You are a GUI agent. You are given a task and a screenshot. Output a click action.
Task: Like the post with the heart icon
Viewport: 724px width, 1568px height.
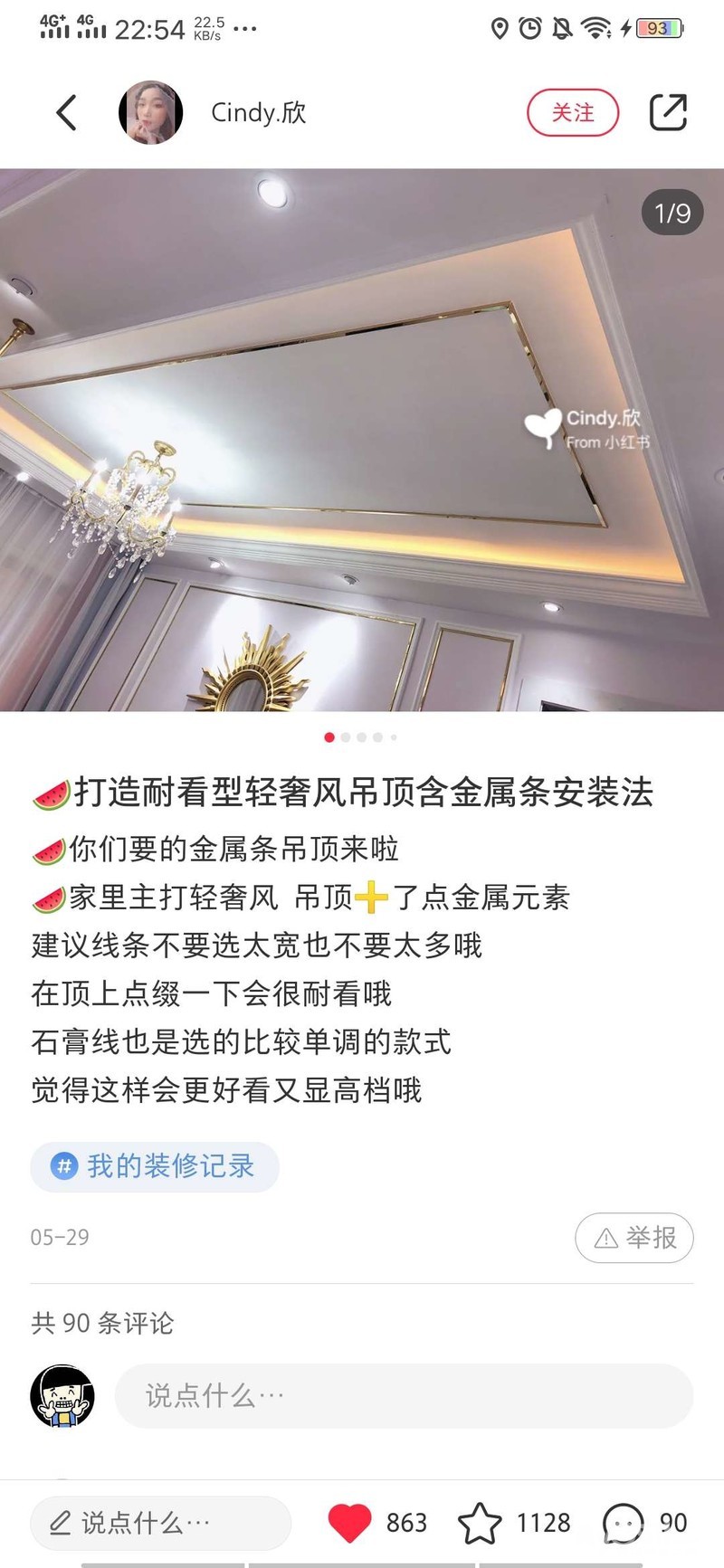(349, 1523)
